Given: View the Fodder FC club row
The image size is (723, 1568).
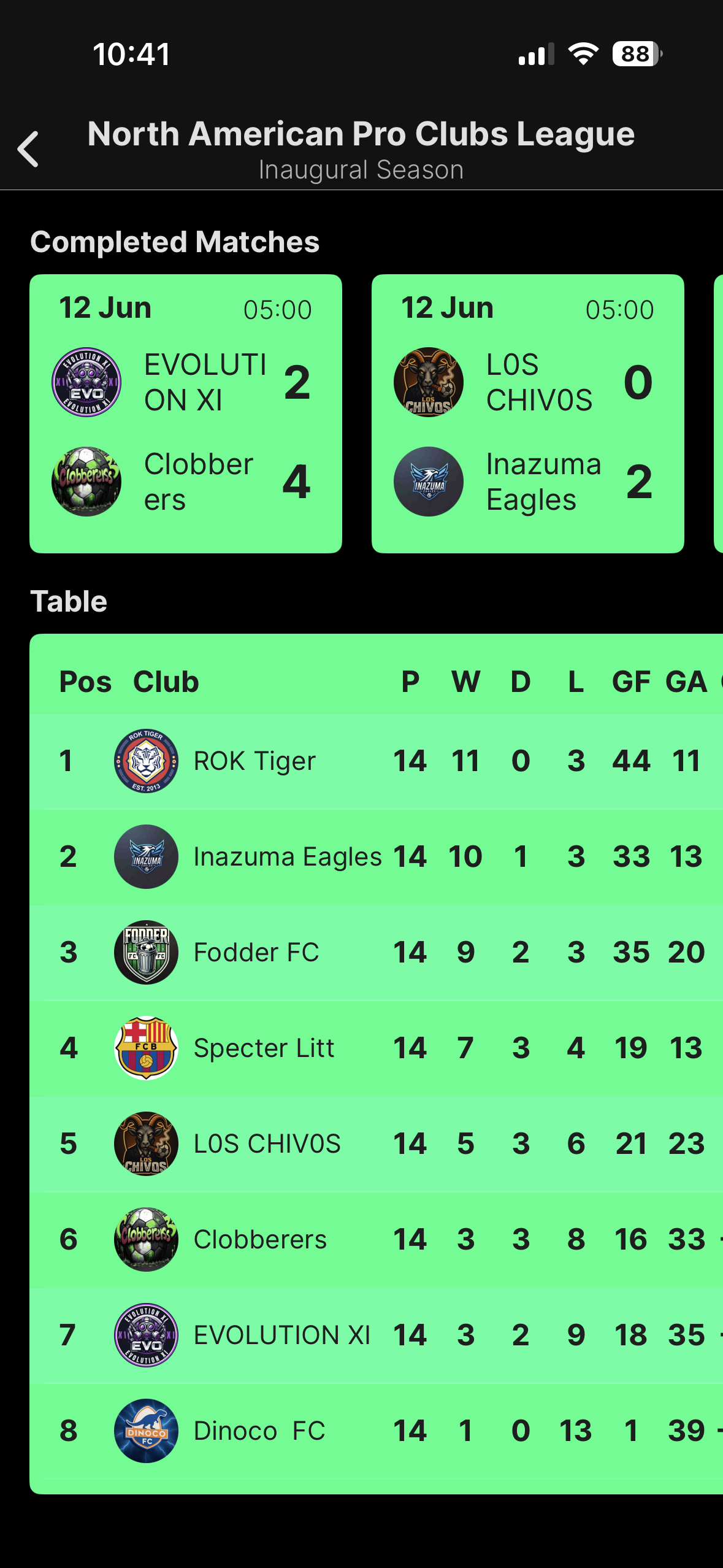Looking at the screenshot, I should pyautogui.click(x=256, y=953).
